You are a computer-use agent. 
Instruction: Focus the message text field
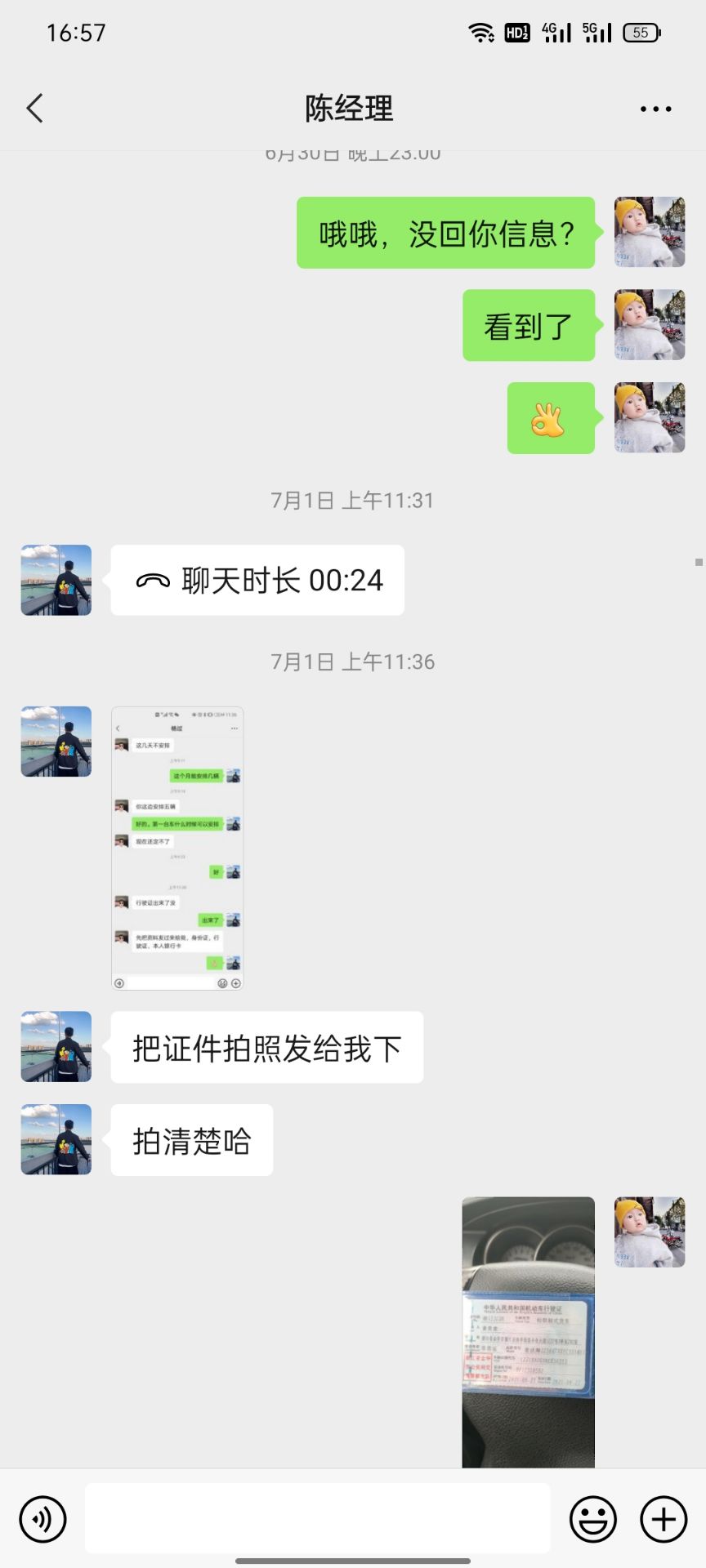(317, 1519)
